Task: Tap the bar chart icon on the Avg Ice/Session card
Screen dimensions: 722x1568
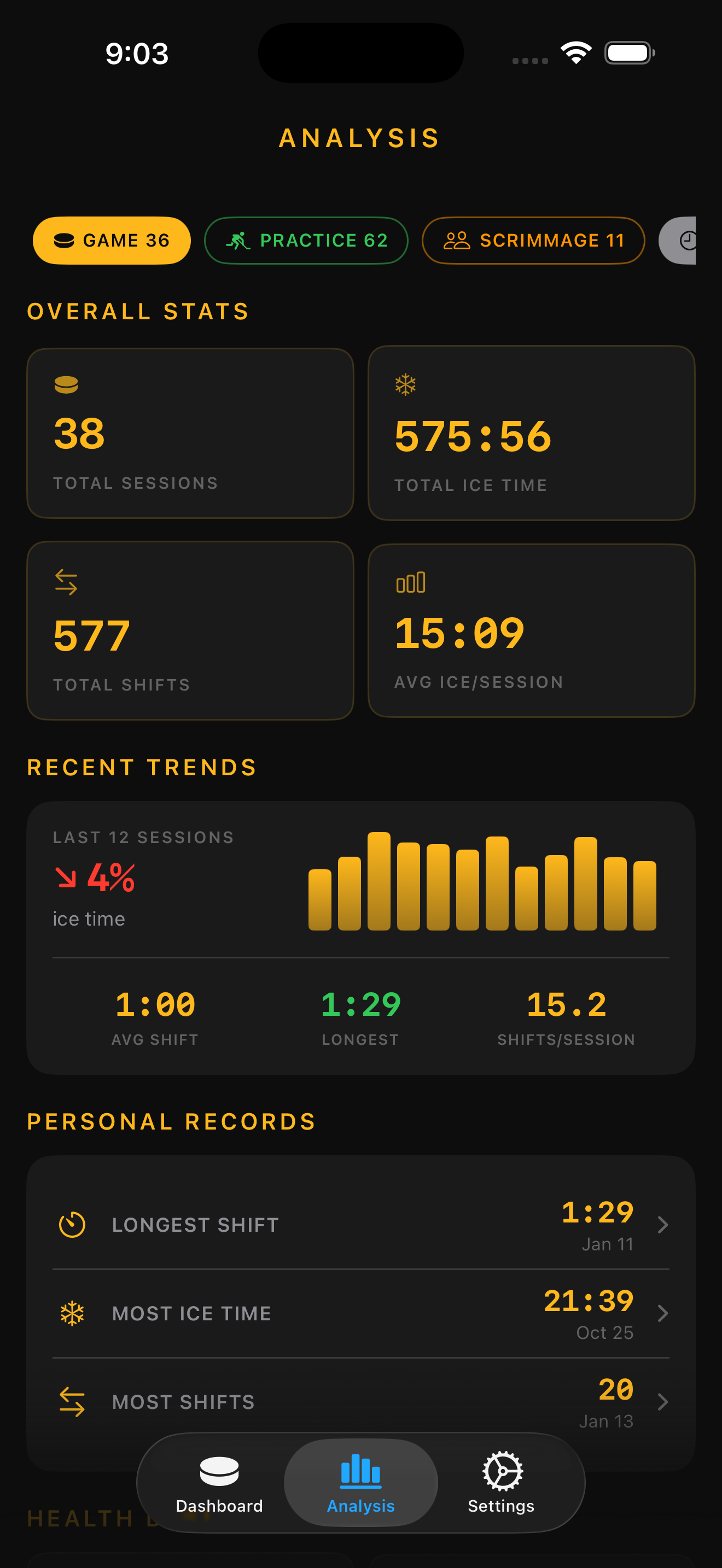Action: coord(410,582)
